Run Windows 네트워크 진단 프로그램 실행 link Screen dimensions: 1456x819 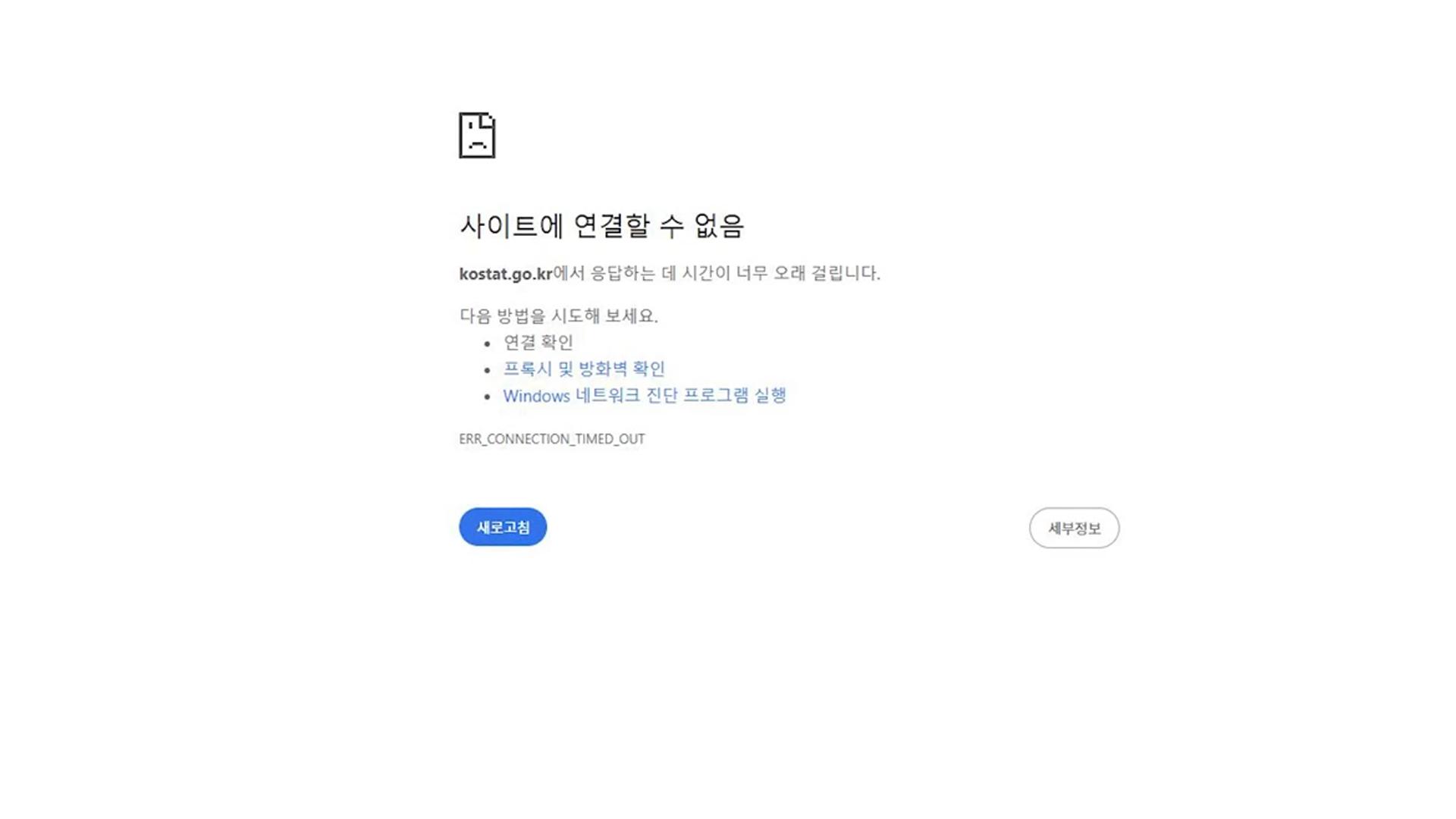coord(644,396)
